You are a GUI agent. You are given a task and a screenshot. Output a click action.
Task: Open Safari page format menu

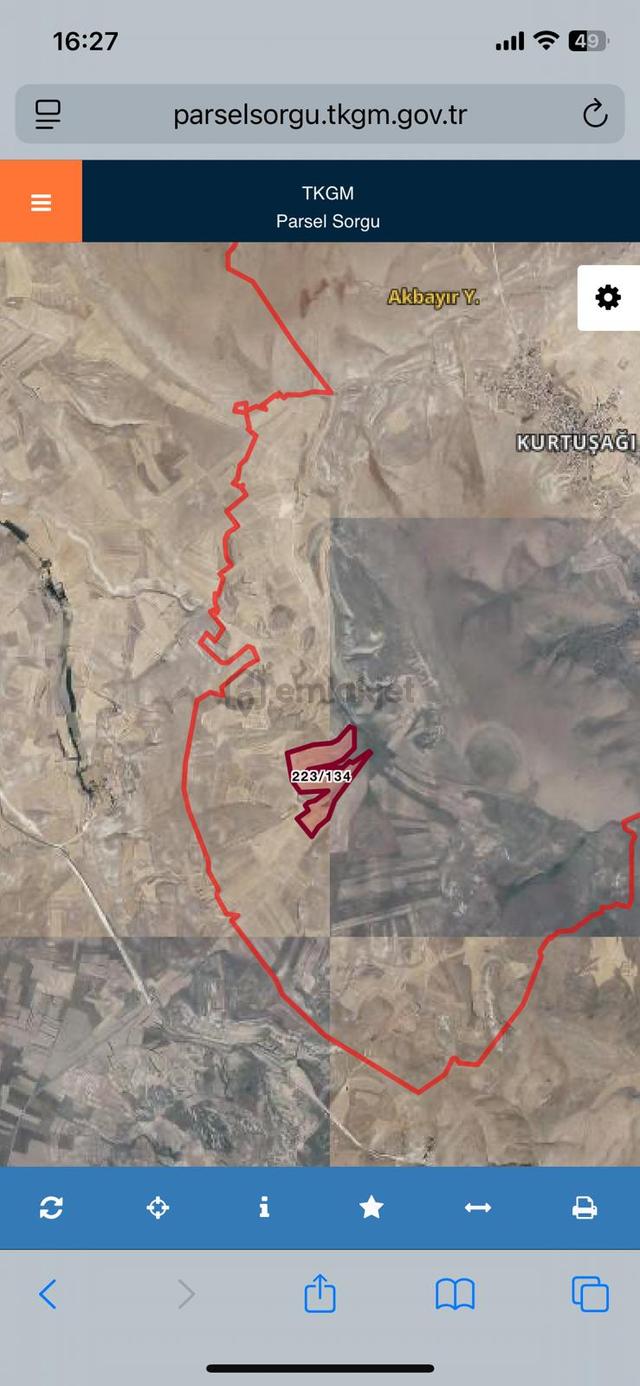click(47, 114)
